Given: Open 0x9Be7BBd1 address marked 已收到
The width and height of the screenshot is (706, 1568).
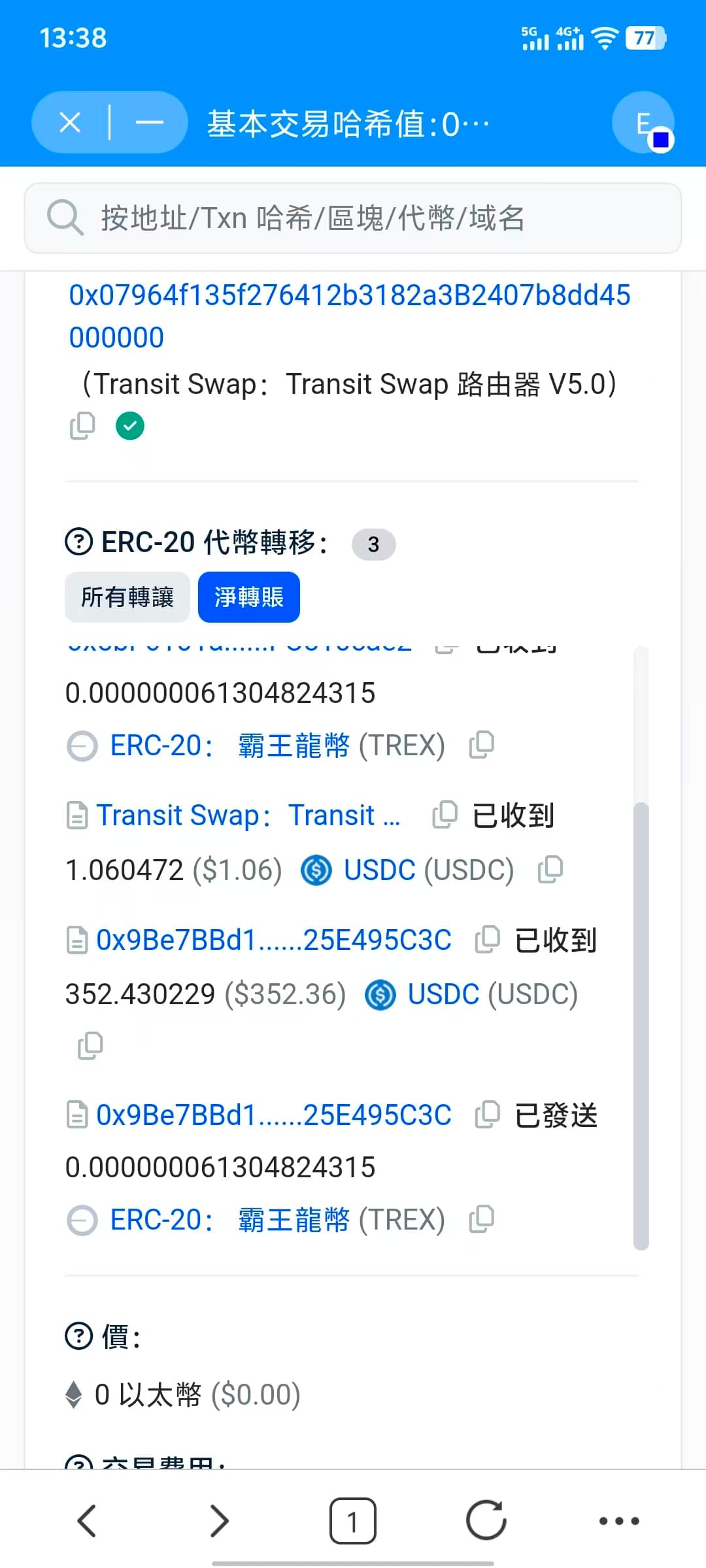Looking at the screenshot, I should (273, 940).
